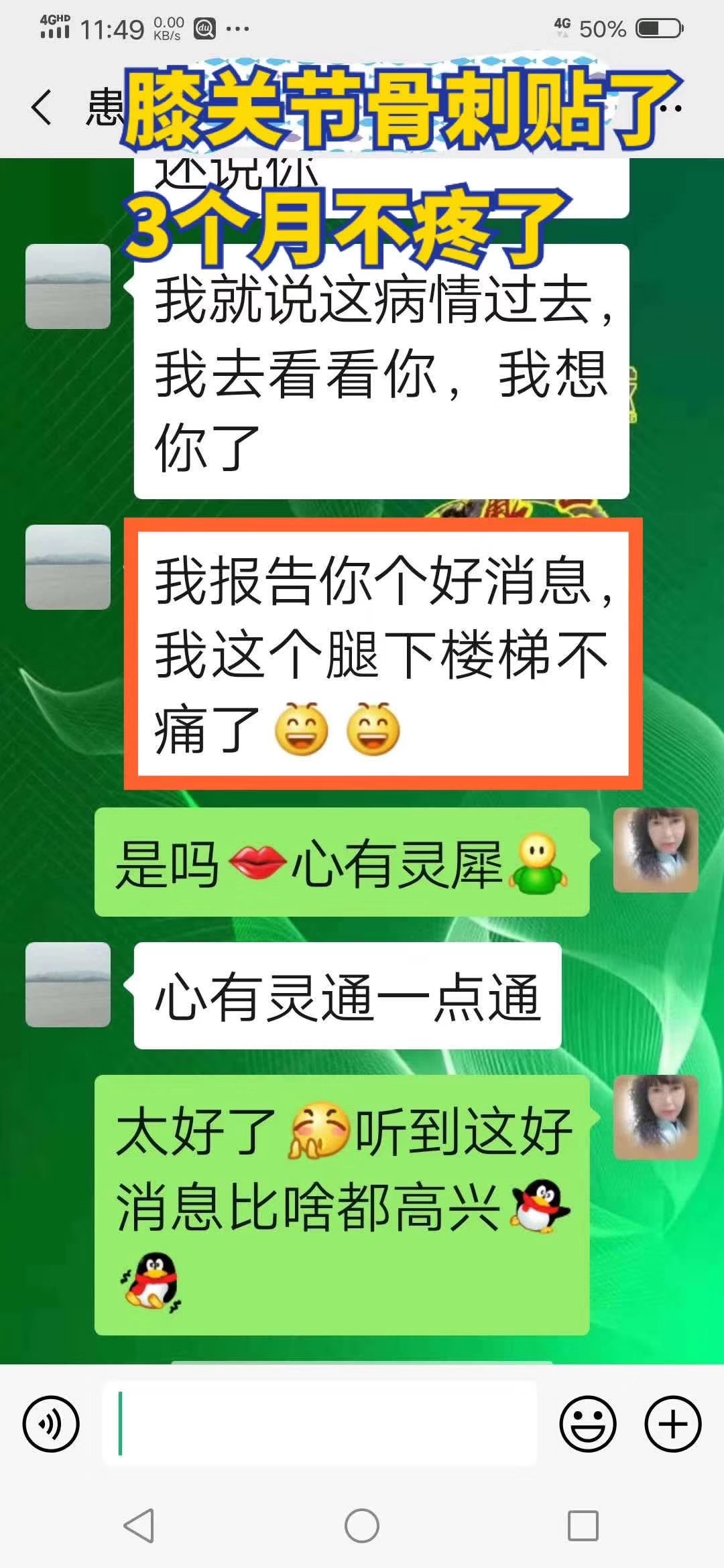
Task: Focus the message text field
Action: tap(320, 1424)
